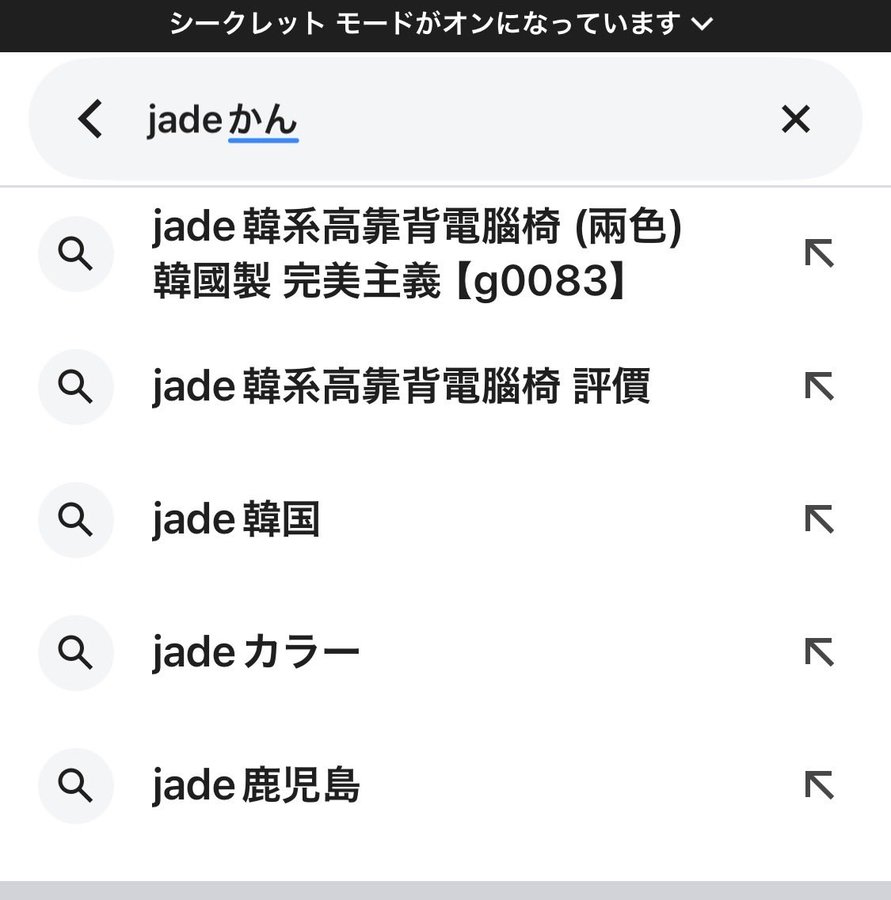Insert 【g0083】 suggestion into search box via arrow
Image resolution: width=891 pixels, height=900 pixels.
(x=819, y=254)
